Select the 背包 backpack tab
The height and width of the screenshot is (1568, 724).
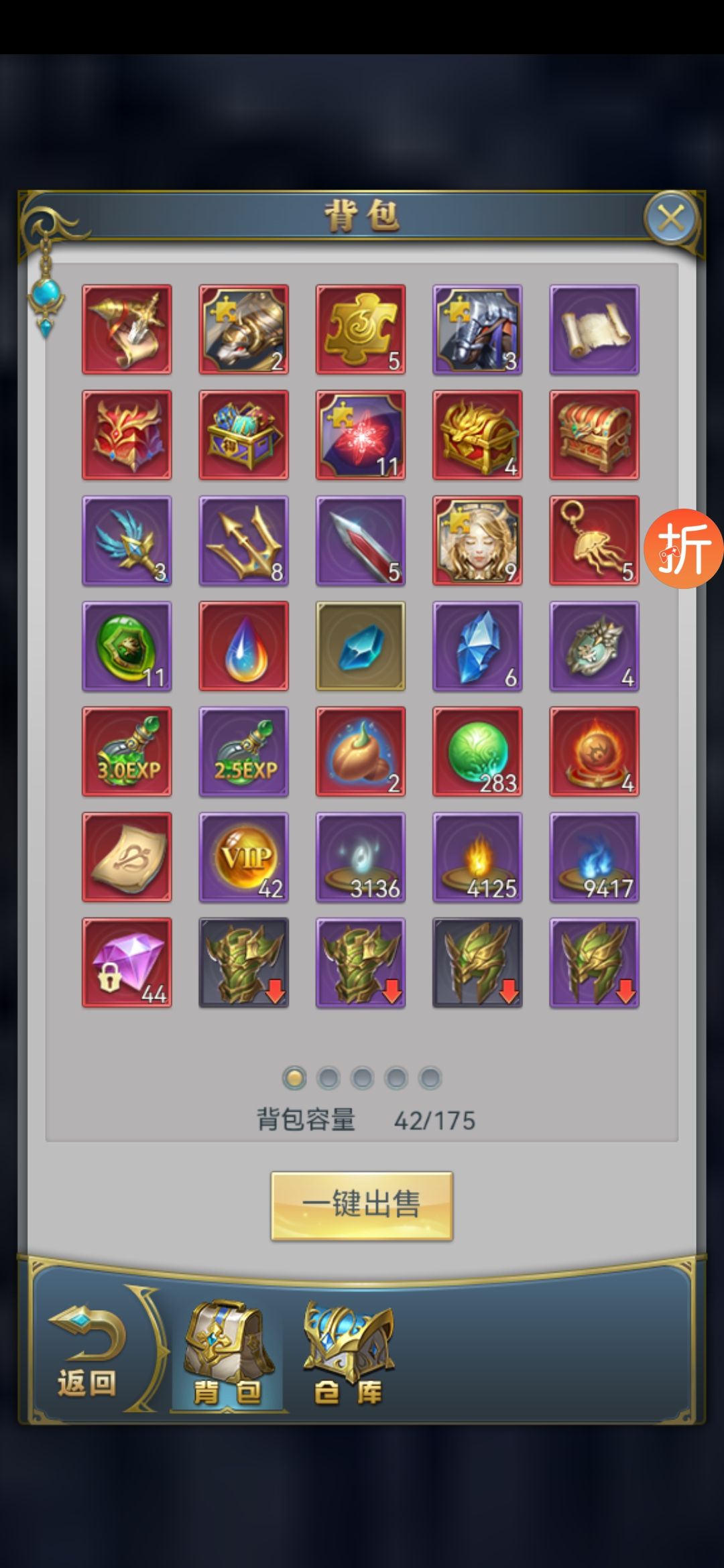pos(227,1352)
